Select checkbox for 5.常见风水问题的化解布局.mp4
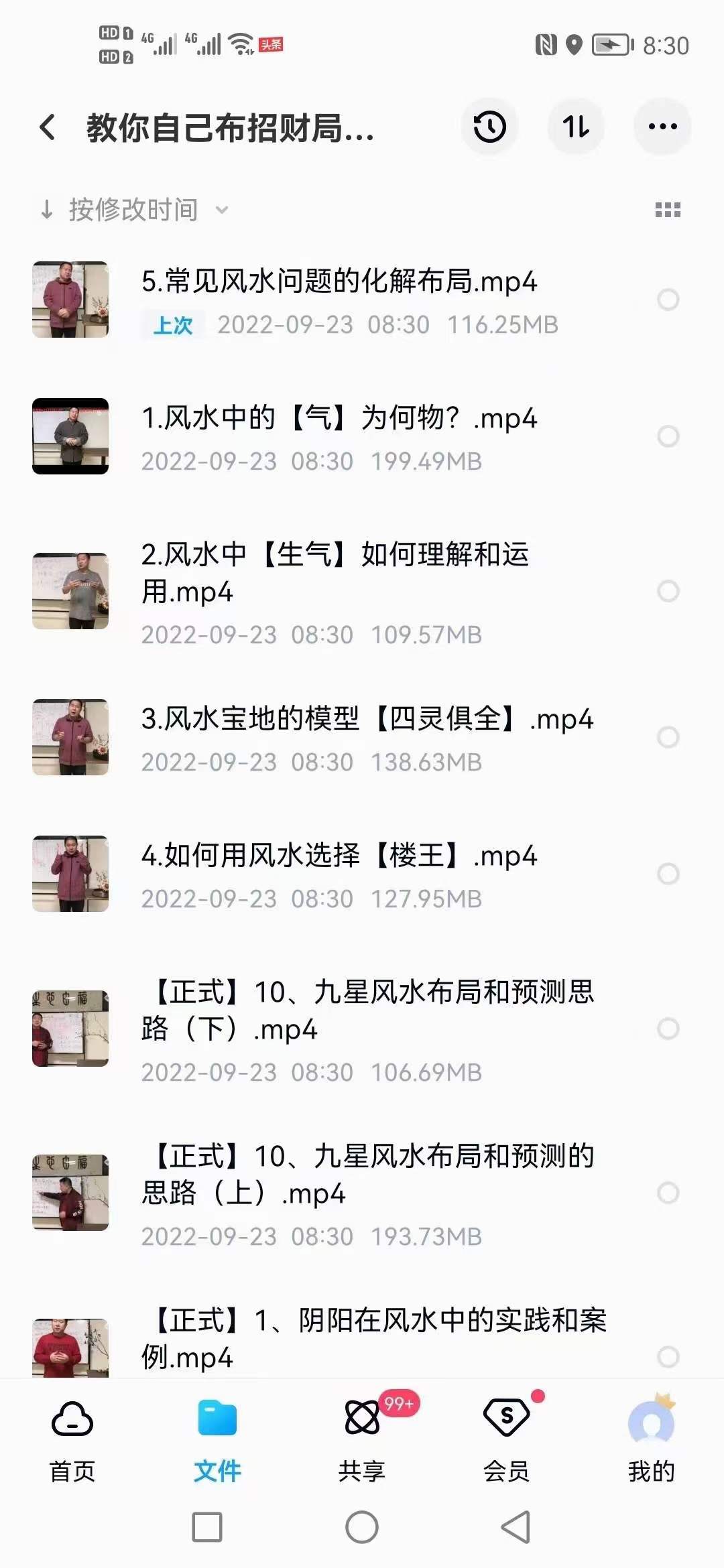This screenshot has height=1568, width=724. (666, 300)
